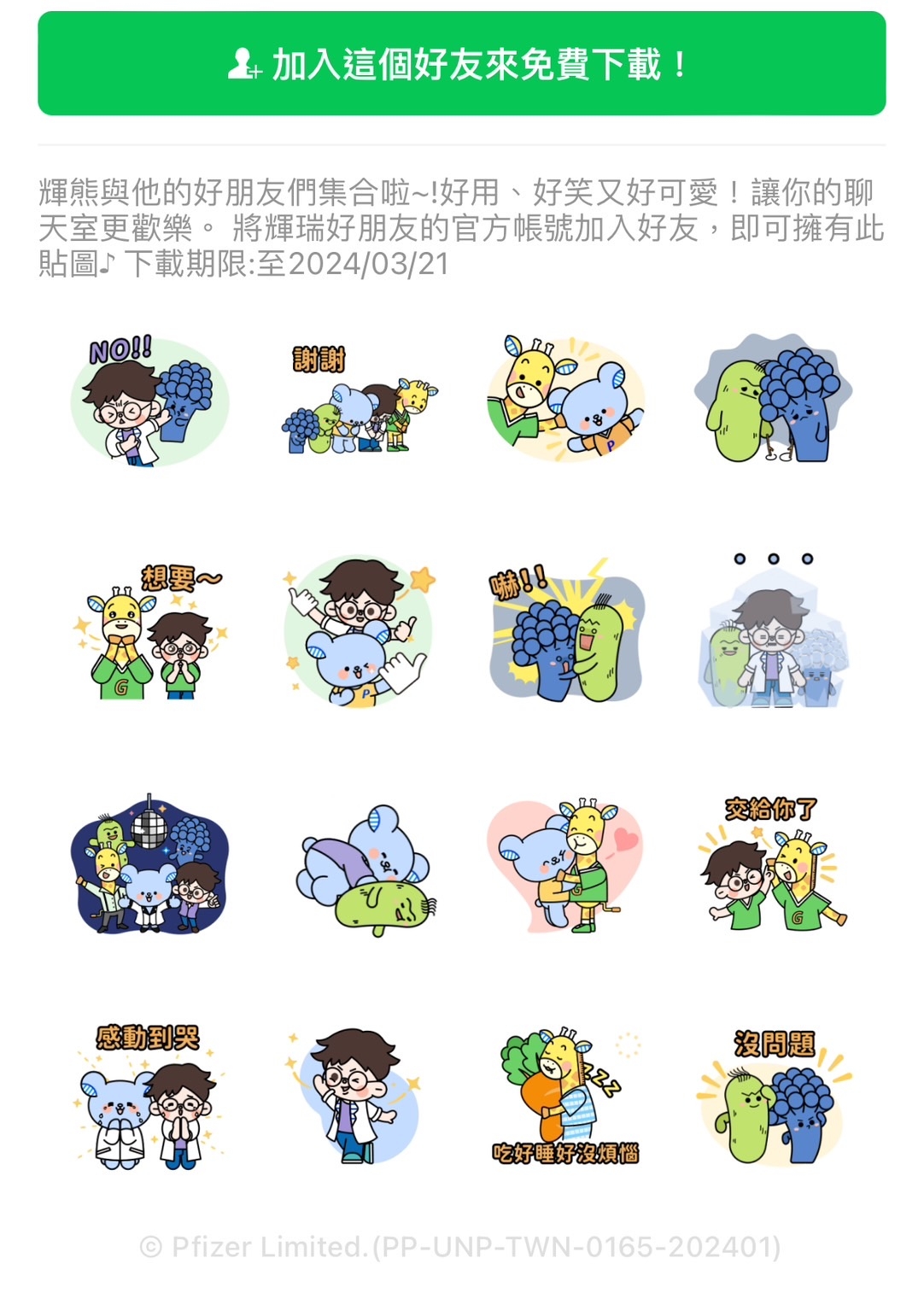The height and width of the screenshot is (1293, 924).
Task: Select the 想要～ sticker
Action: point(150,632)
